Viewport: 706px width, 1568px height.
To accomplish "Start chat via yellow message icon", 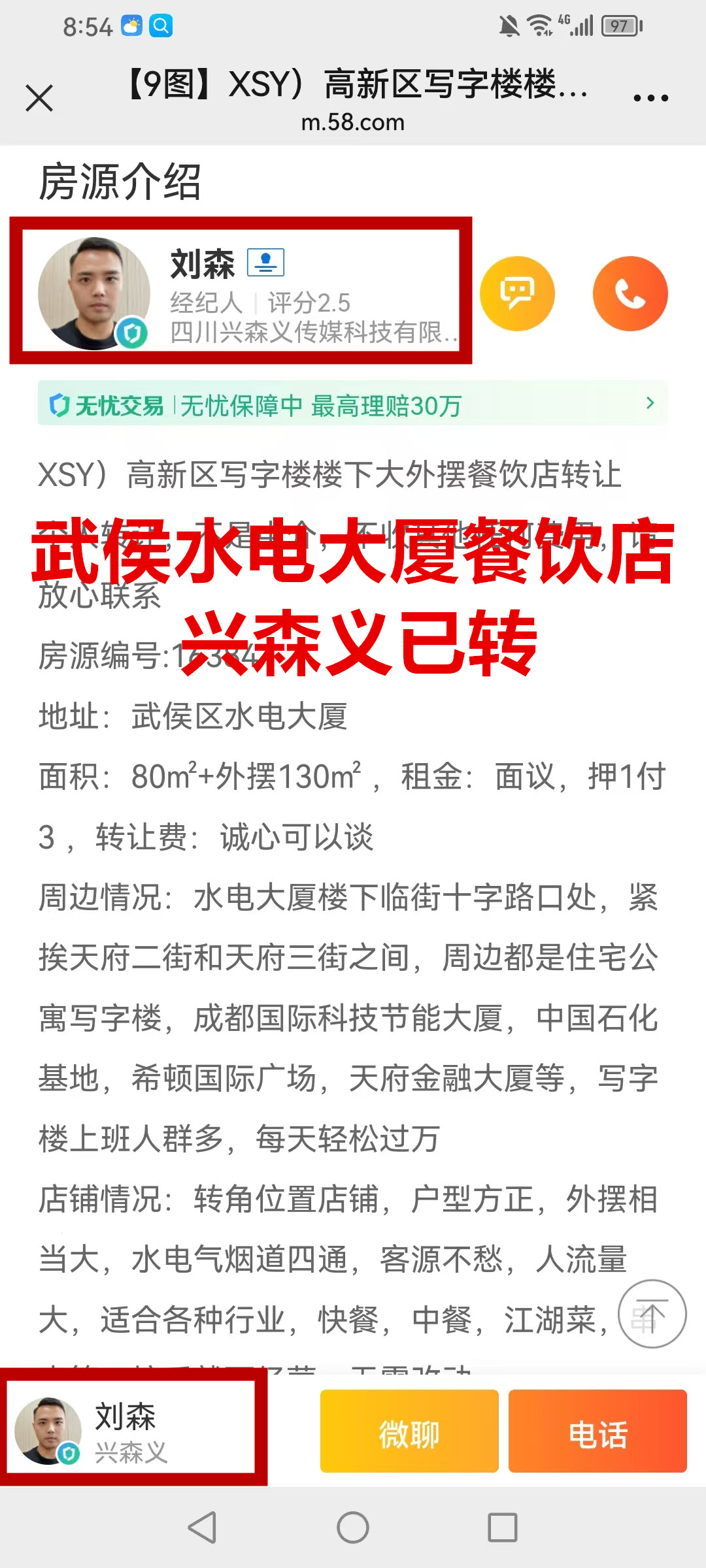I will coord(517,293).
